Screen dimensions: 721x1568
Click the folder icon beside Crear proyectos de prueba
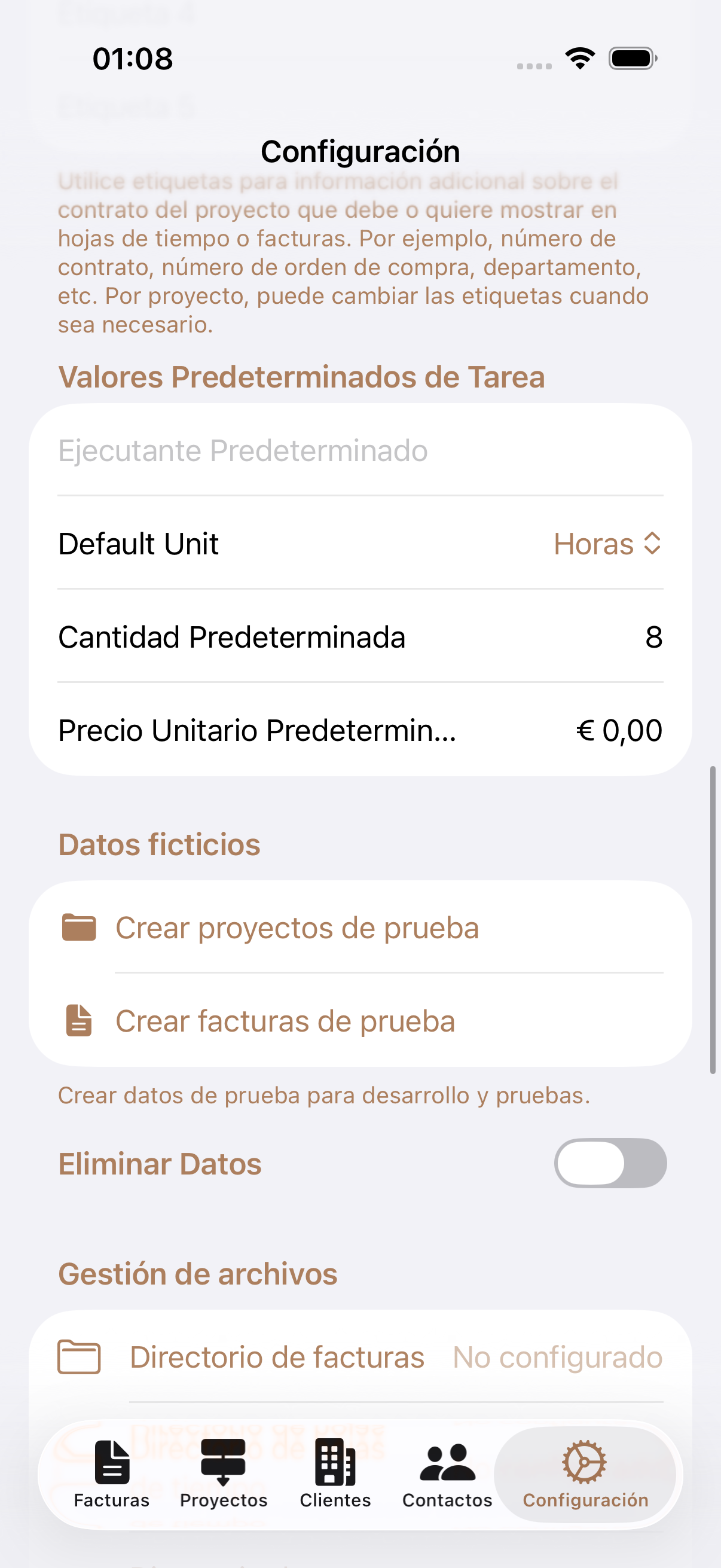[78, 928]
